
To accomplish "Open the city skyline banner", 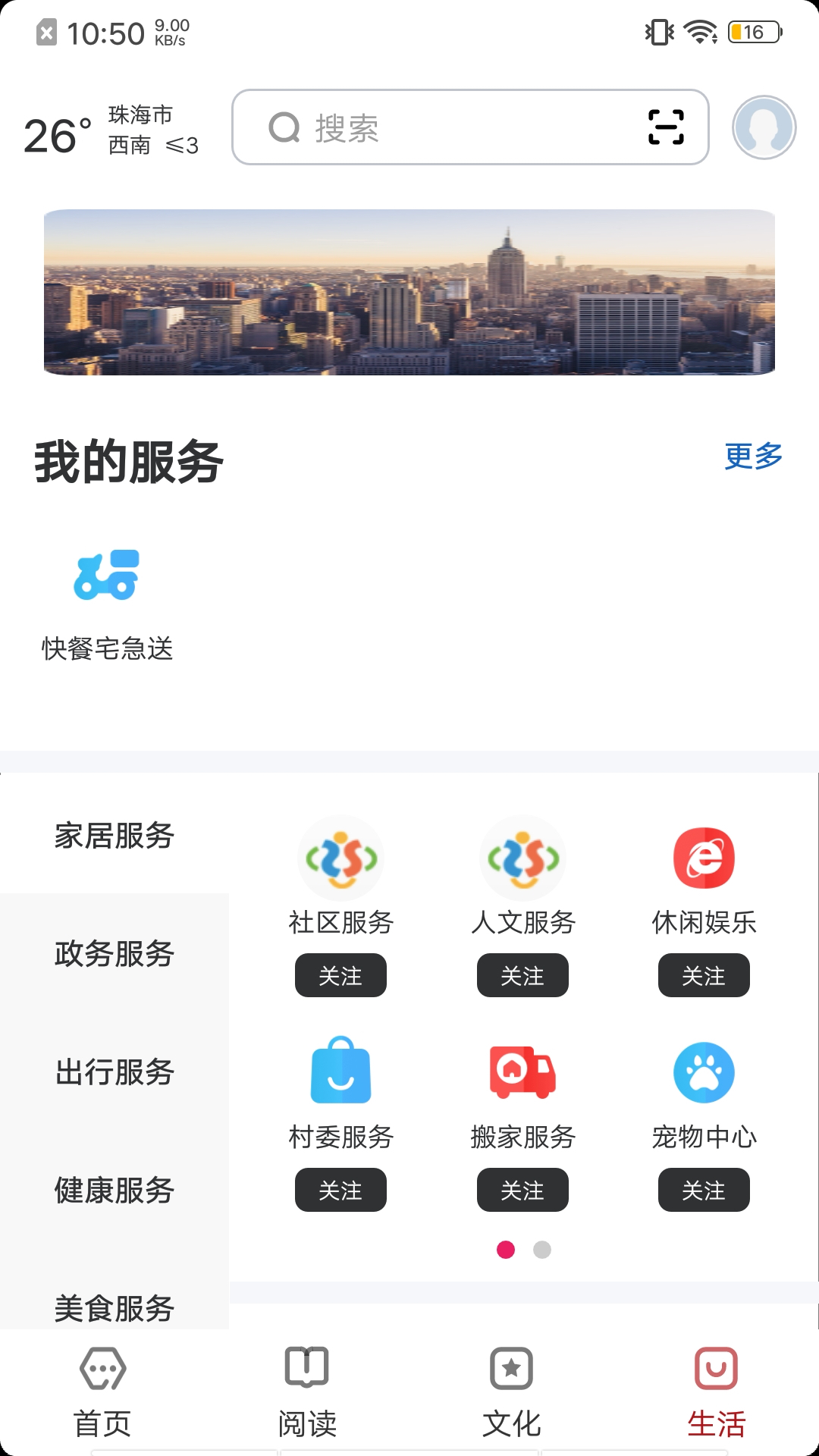I will coord(409,292).
